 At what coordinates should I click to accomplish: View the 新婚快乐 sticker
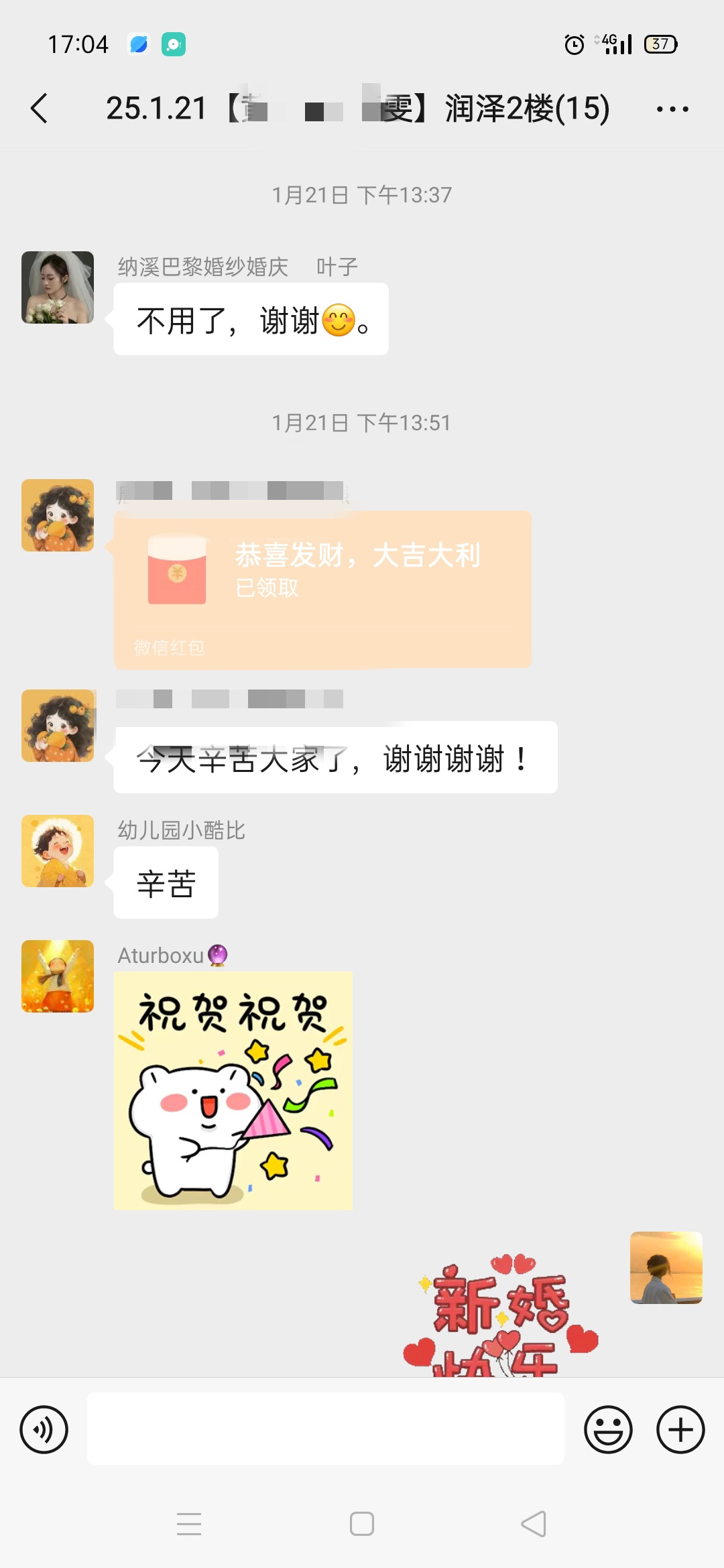tap(501, 1315)
